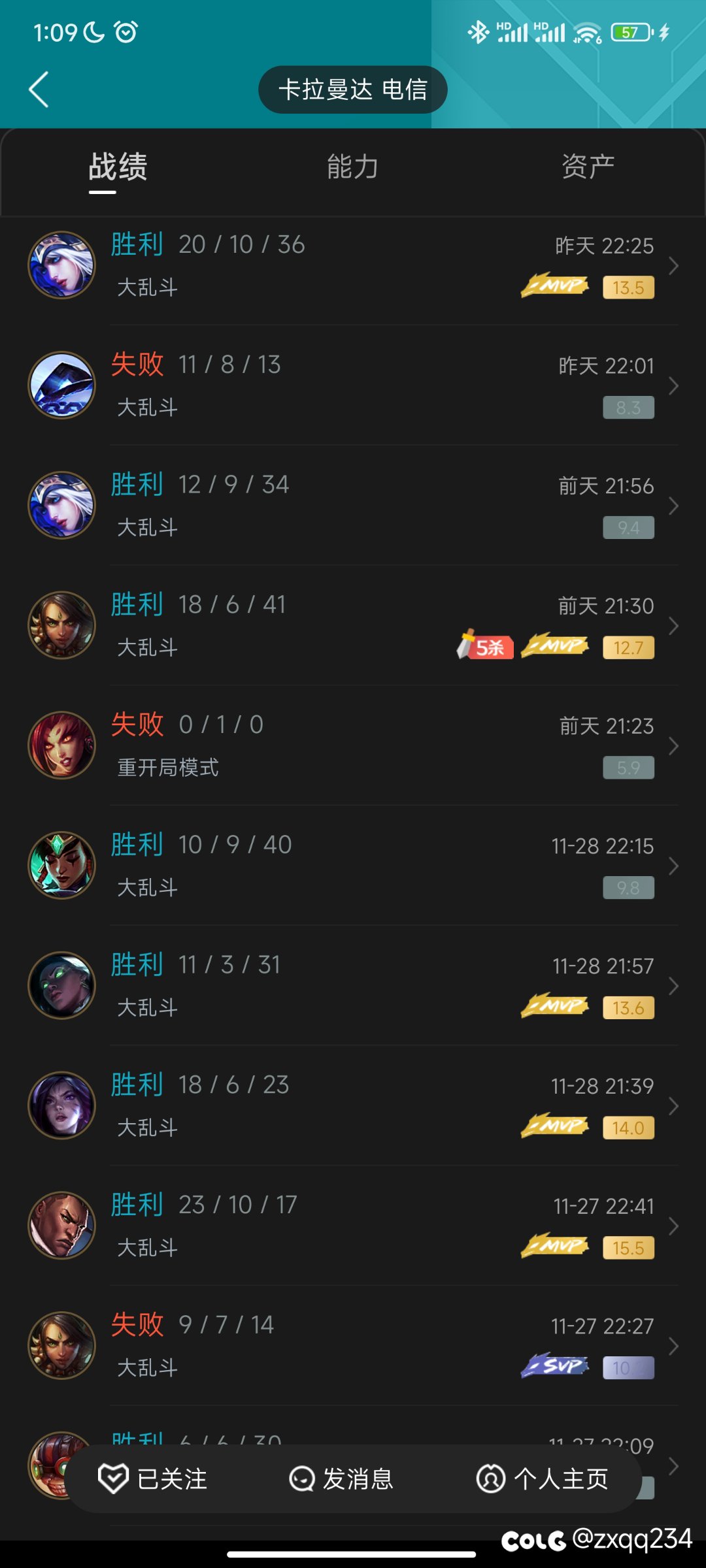Open the 18/6/23 match from 11-28 21:39

(x=353, y=1107)
